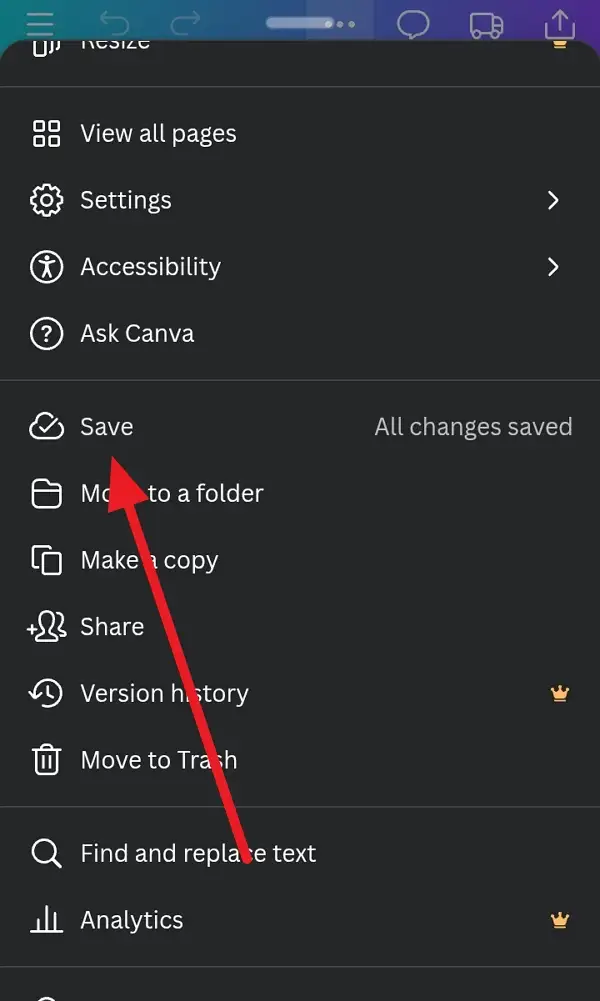Tap the hamburger menu button
The width and height of the screenshot is (600, 1001).
[41, 24]
